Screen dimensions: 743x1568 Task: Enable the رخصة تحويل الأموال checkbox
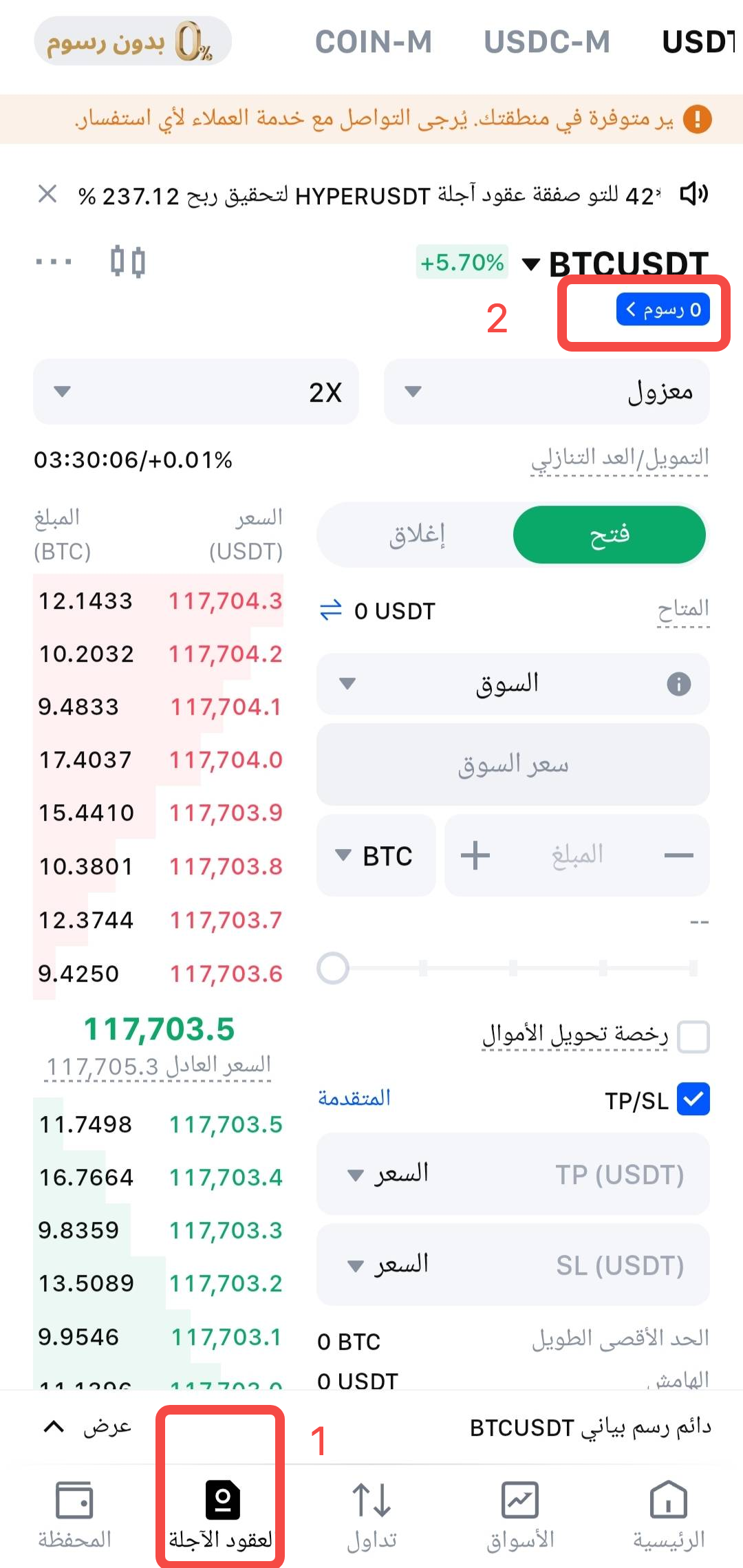pyautogui.click(x=693, y=1036)
